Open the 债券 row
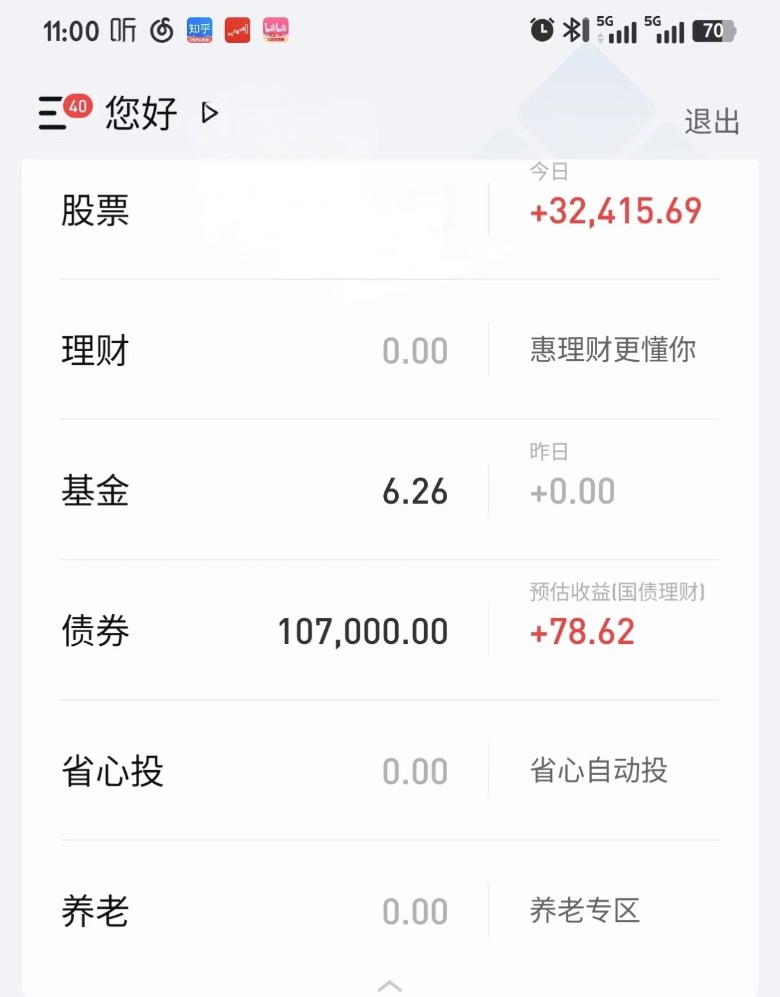780x997 pixels. click(x=95, y=631)
